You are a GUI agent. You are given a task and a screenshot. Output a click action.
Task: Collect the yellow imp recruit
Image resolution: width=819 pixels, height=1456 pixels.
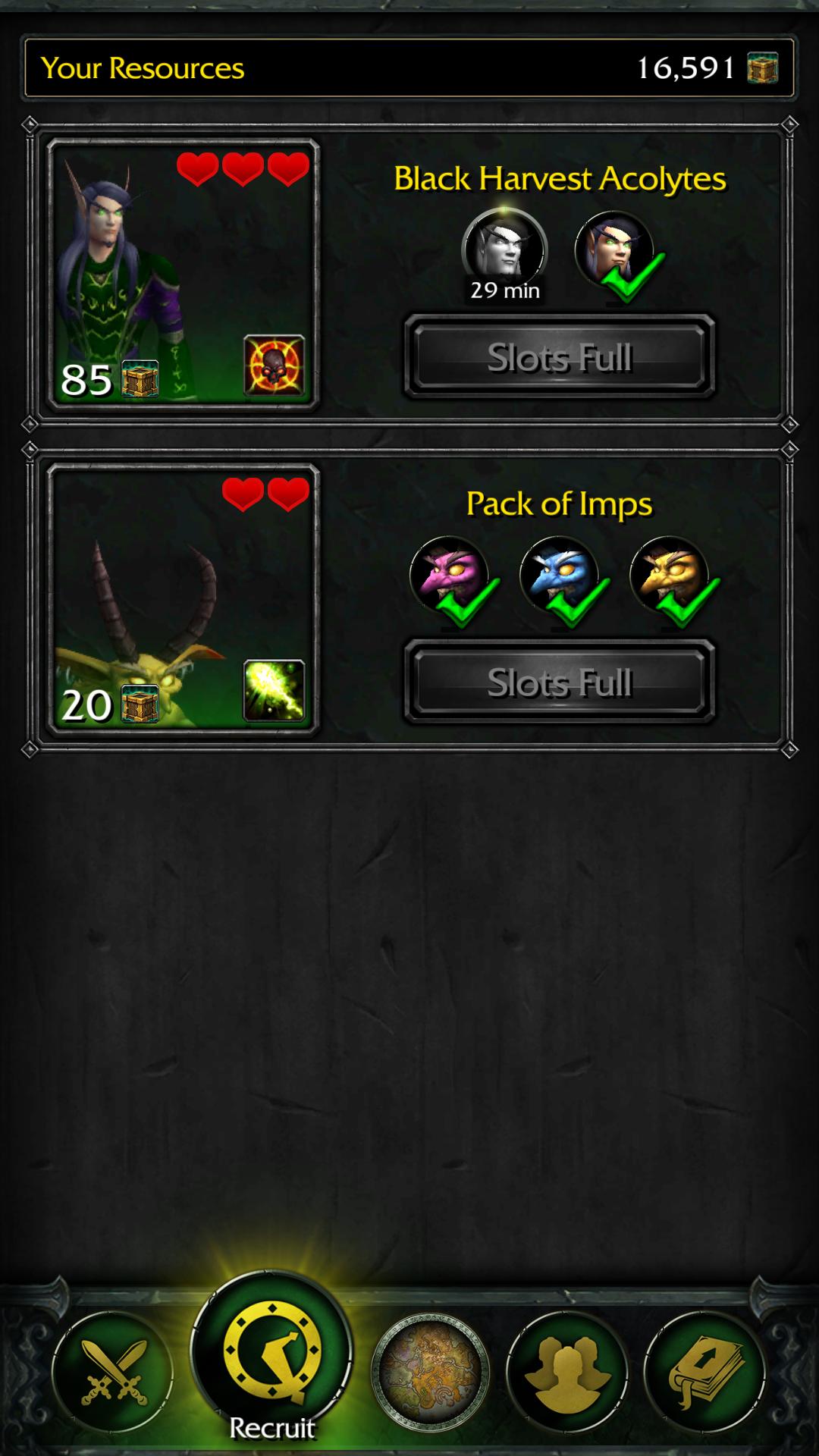click(670, 576)
